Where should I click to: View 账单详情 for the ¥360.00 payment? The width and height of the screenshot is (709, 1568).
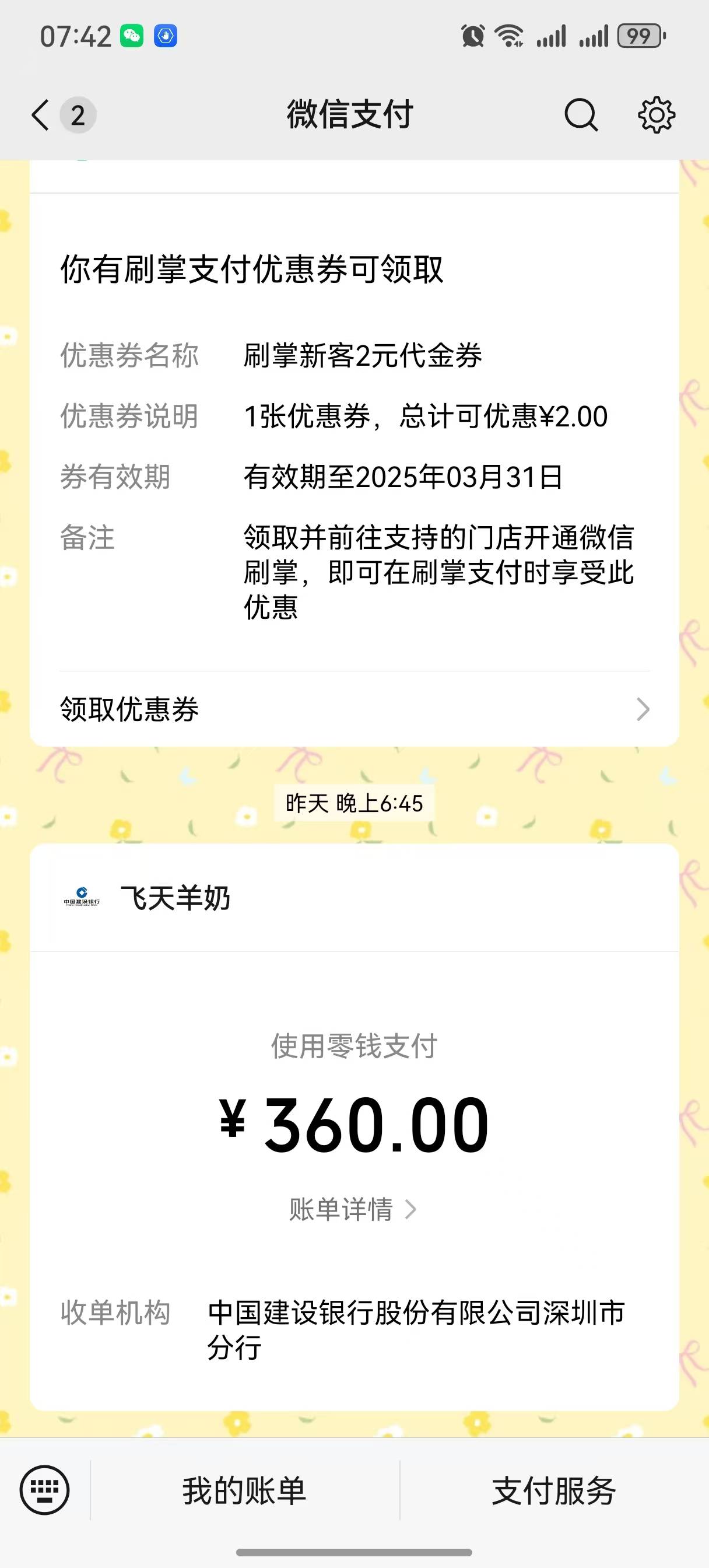coord(353,1209)
